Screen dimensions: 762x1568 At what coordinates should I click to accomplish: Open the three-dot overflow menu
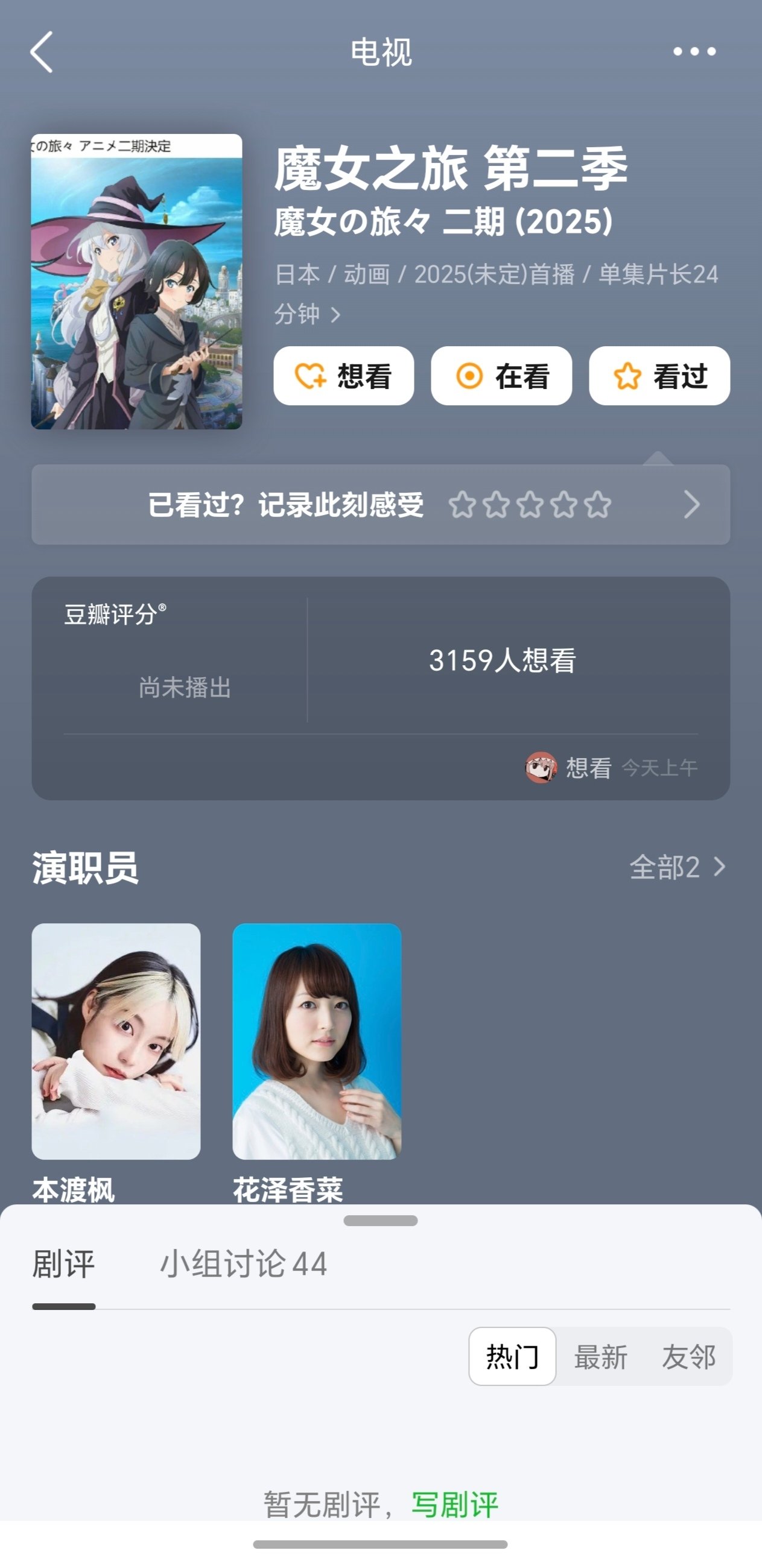click(694, 52)
